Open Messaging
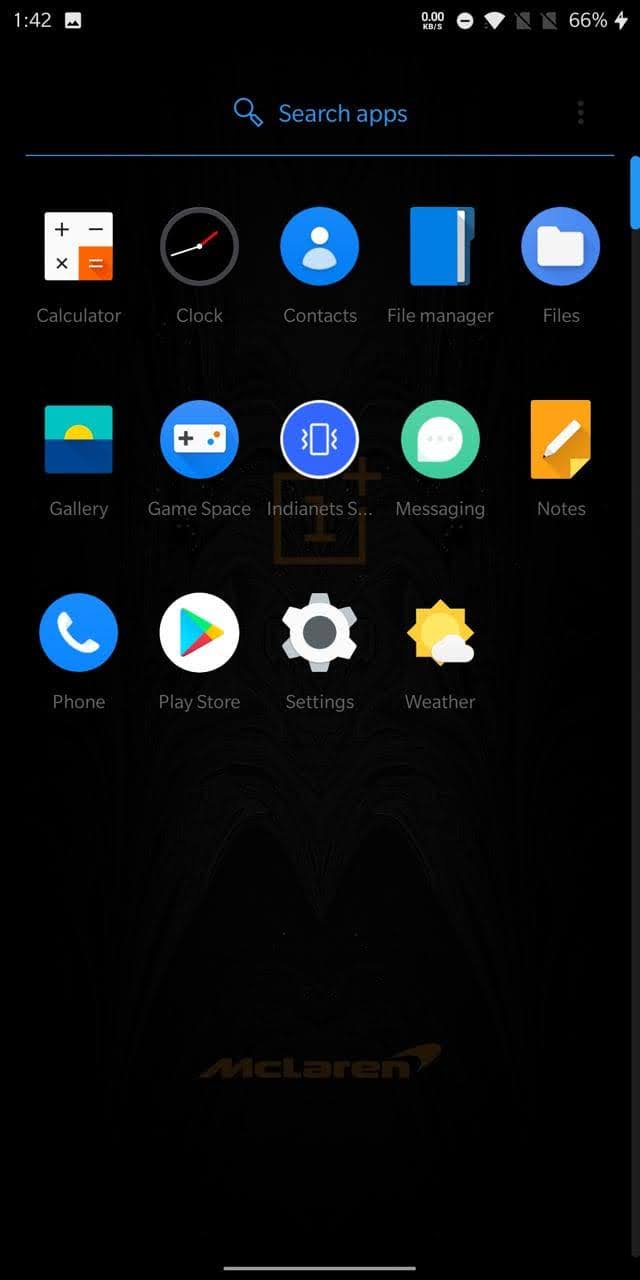 pos(440,439)
